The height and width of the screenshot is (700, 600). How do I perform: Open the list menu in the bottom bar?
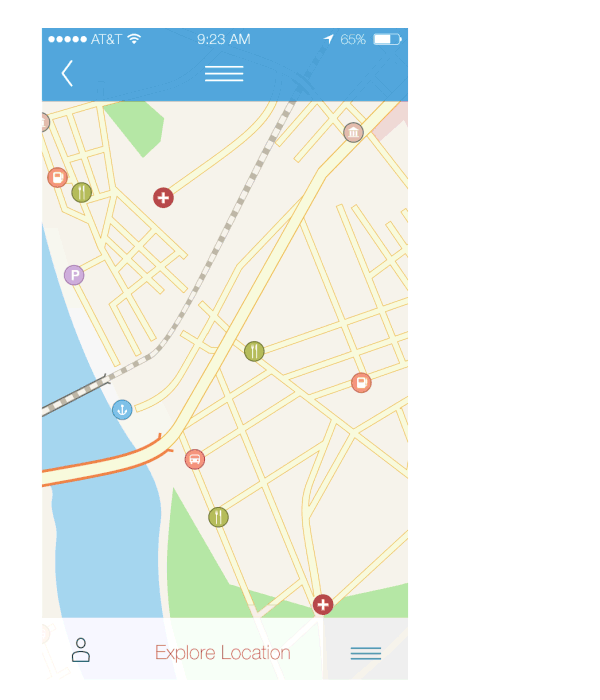366,653
